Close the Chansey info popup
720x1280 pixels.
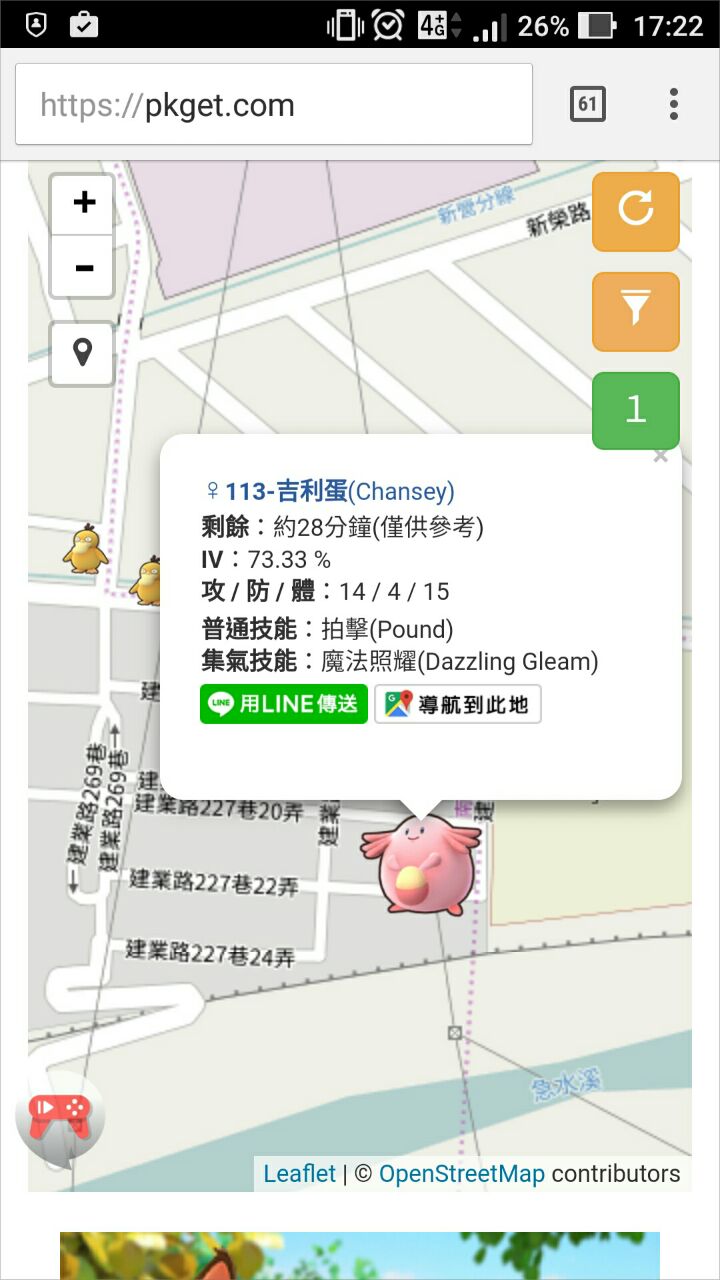point(660,457)
